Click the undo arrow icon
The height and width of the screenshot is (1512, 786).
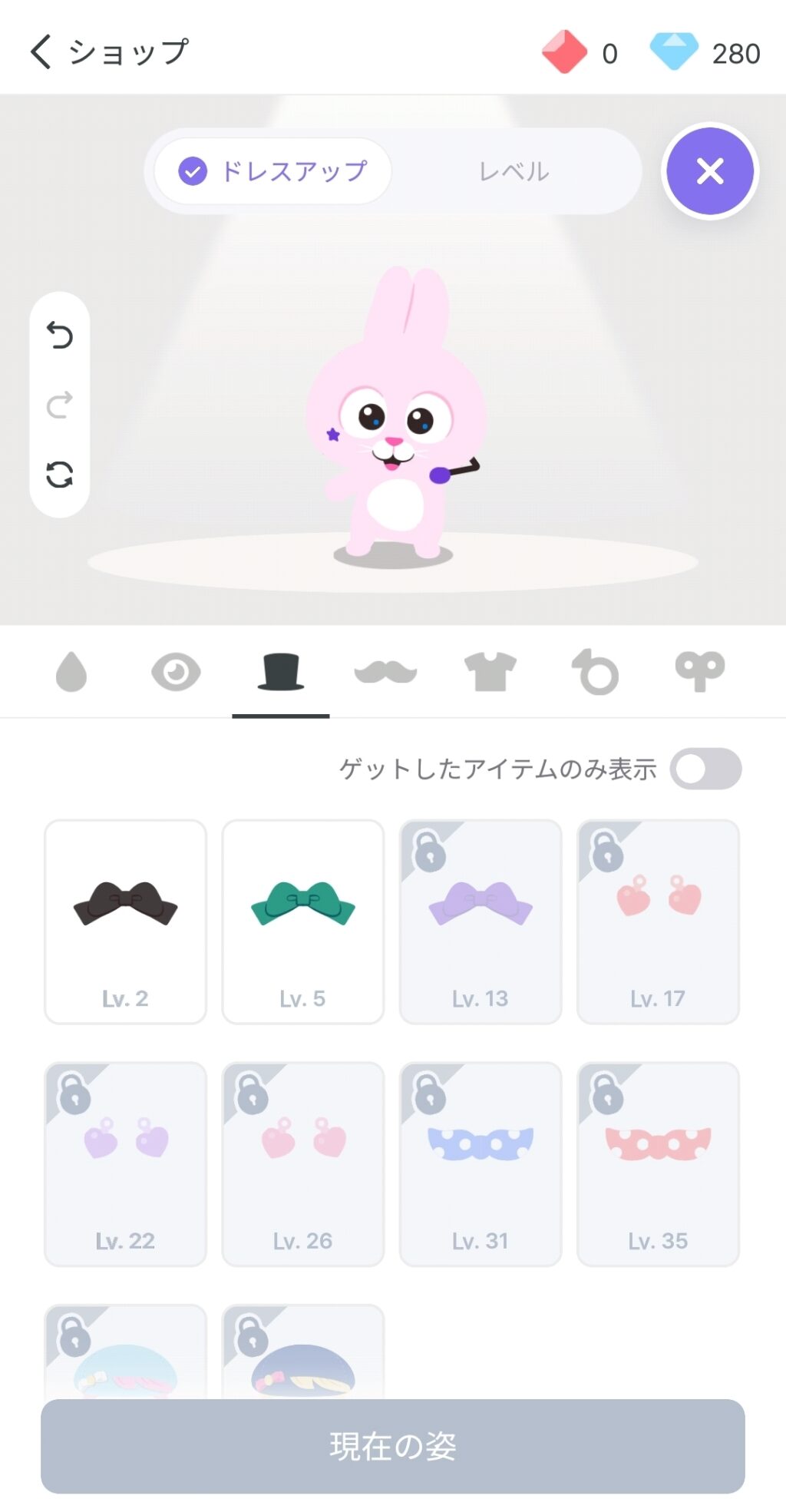[x=59, y=336]
